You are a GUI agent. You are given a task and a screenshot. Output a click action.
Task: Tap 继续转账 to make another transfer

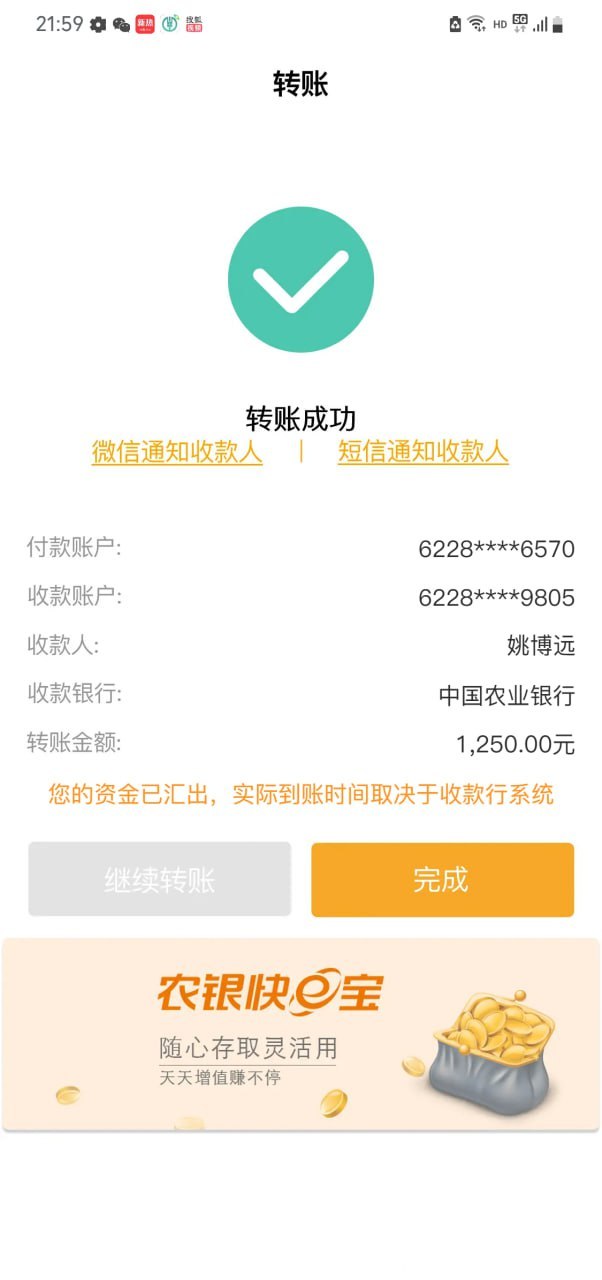click(160, 880)
